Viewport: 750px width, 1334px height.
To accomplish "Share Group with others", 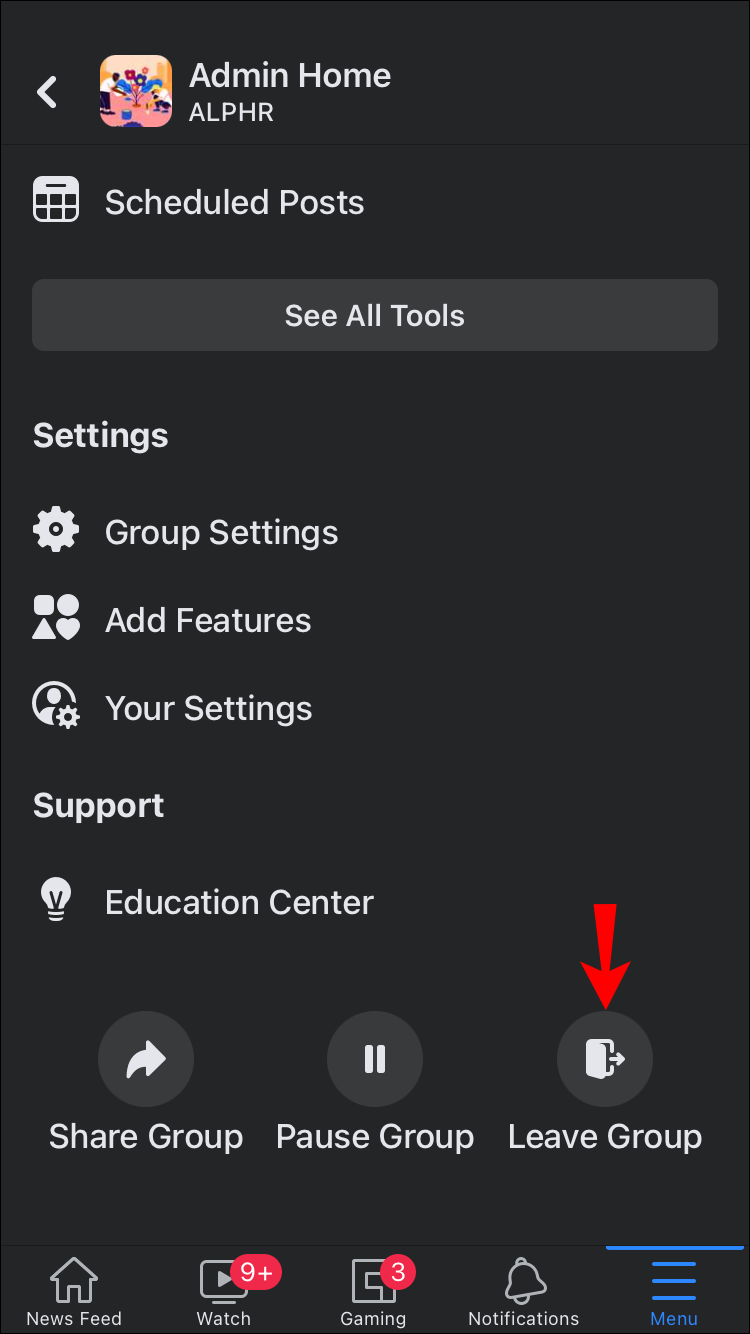I will [x=146, y=1060].
